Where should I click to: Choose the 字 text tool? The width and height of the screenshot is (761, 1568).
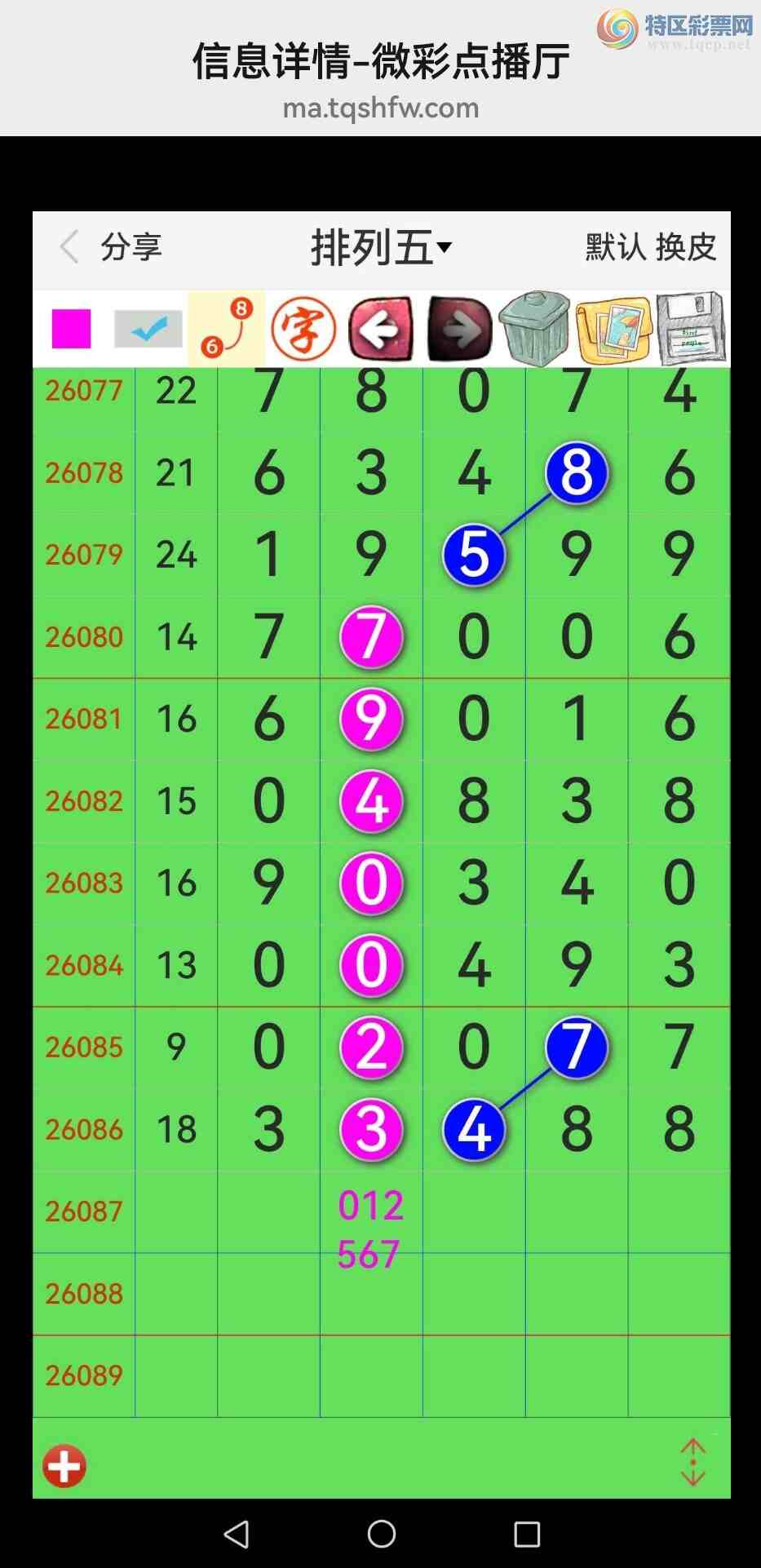click(x=303, y=329)
